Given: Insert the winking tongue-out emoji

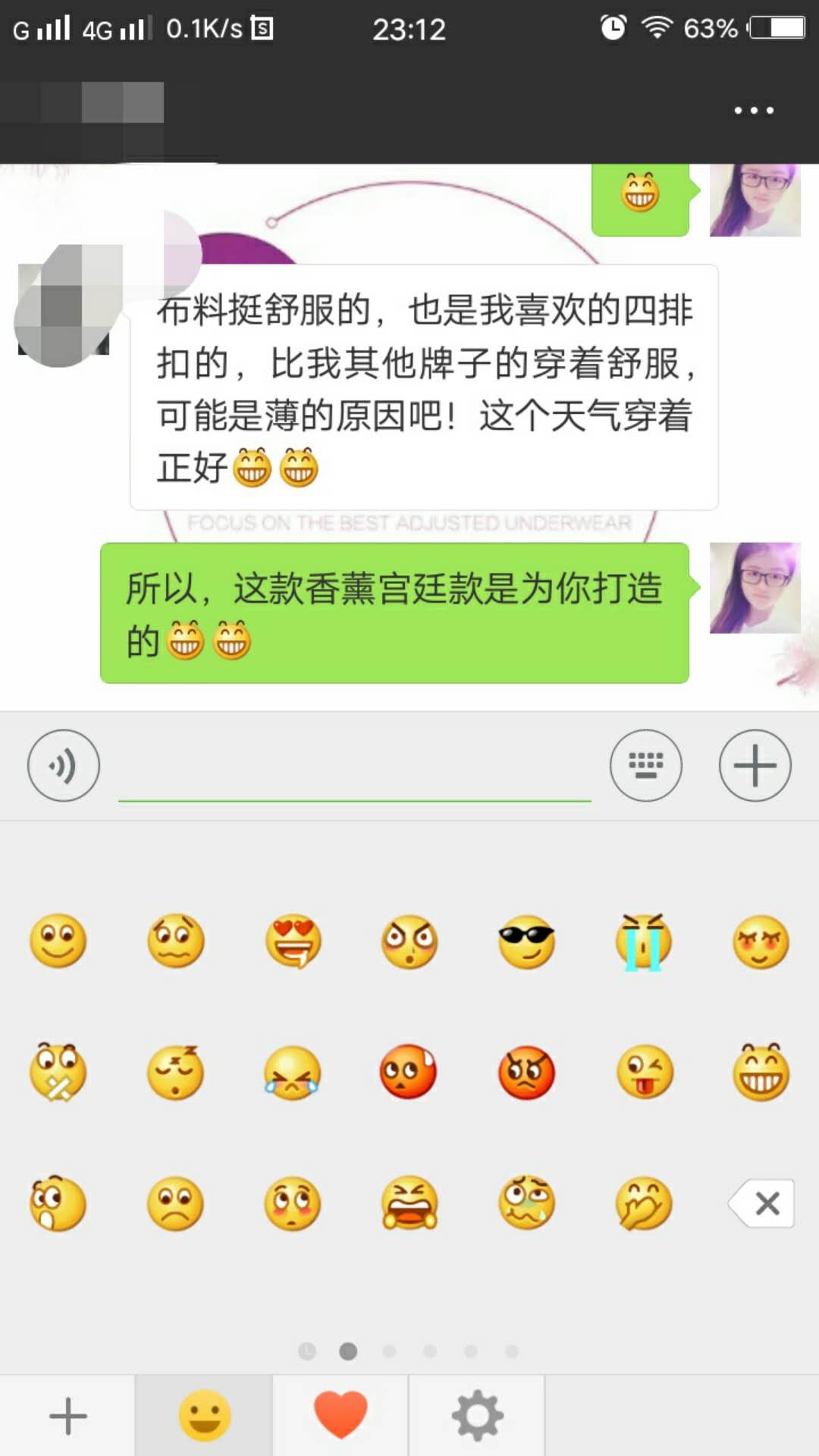Looking at the screenshot, I should [644, 1072].
